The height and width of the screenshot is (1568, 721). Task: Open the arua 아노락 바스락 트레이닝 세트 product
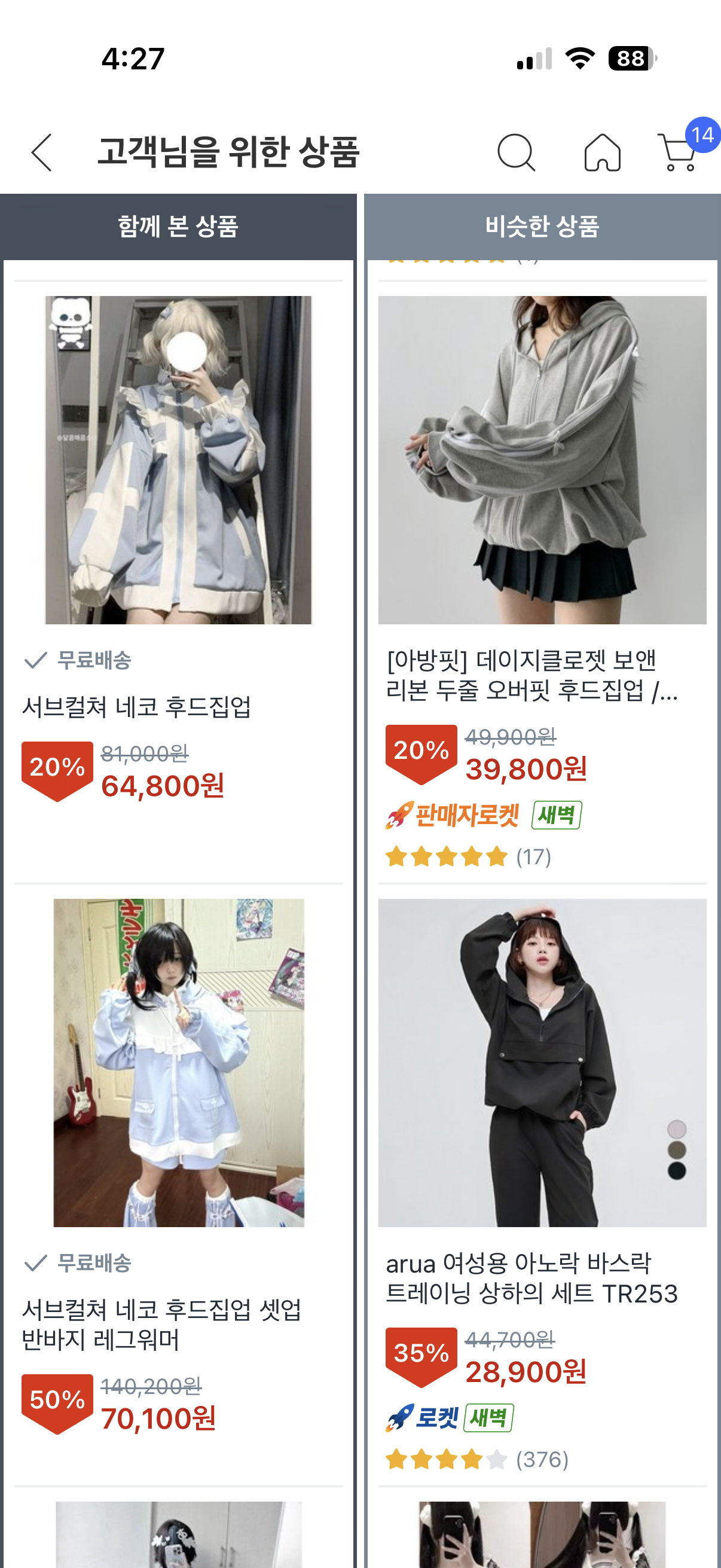tap(542, 1062)
